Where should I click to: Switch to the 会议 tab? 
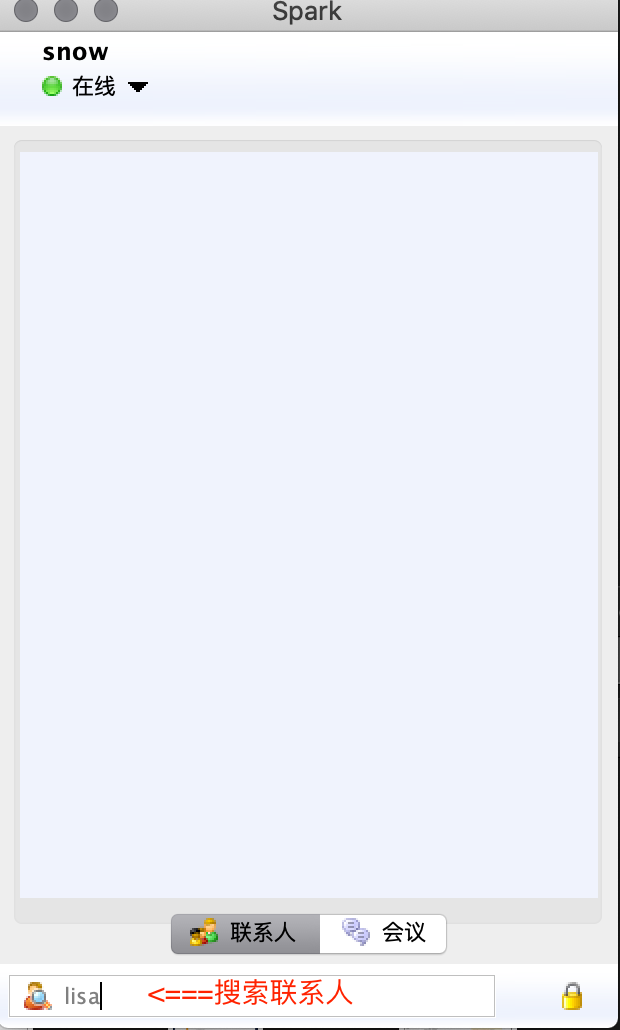coord(383,933)
